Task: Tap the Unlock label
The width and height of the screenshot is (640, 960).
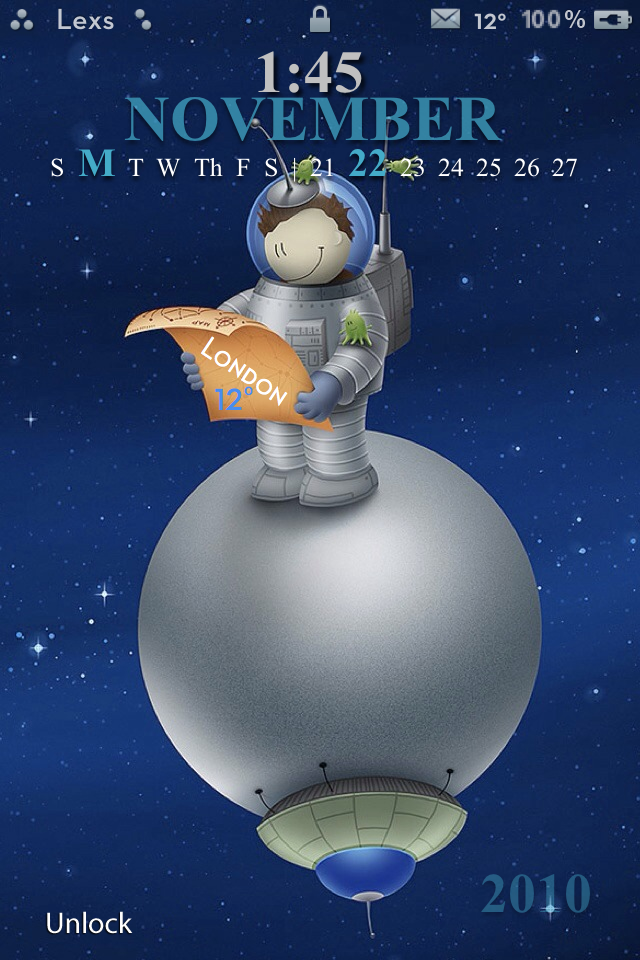Action: click(89, 923)
